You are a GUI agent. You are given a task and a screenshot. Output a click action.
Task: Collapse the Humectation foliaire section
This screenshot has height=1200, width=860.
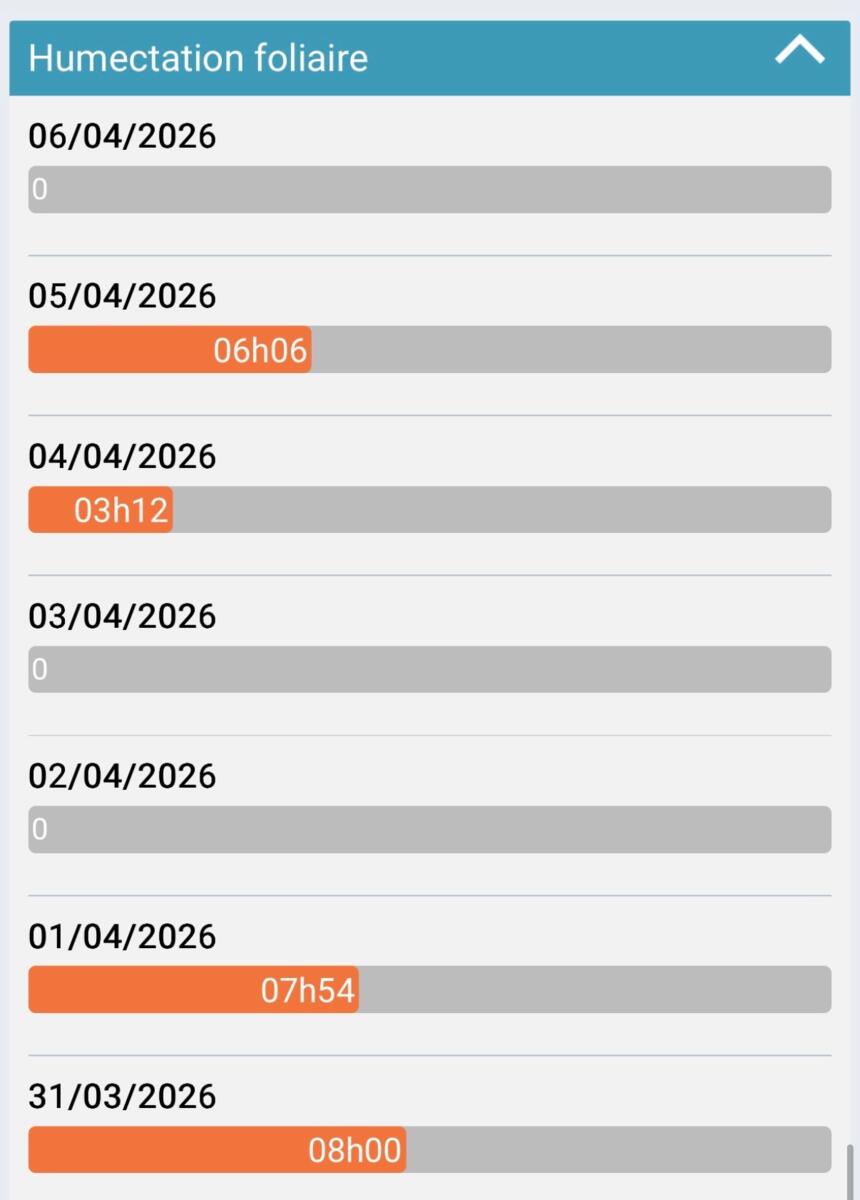pyautogui.click(x=800, y=52)
